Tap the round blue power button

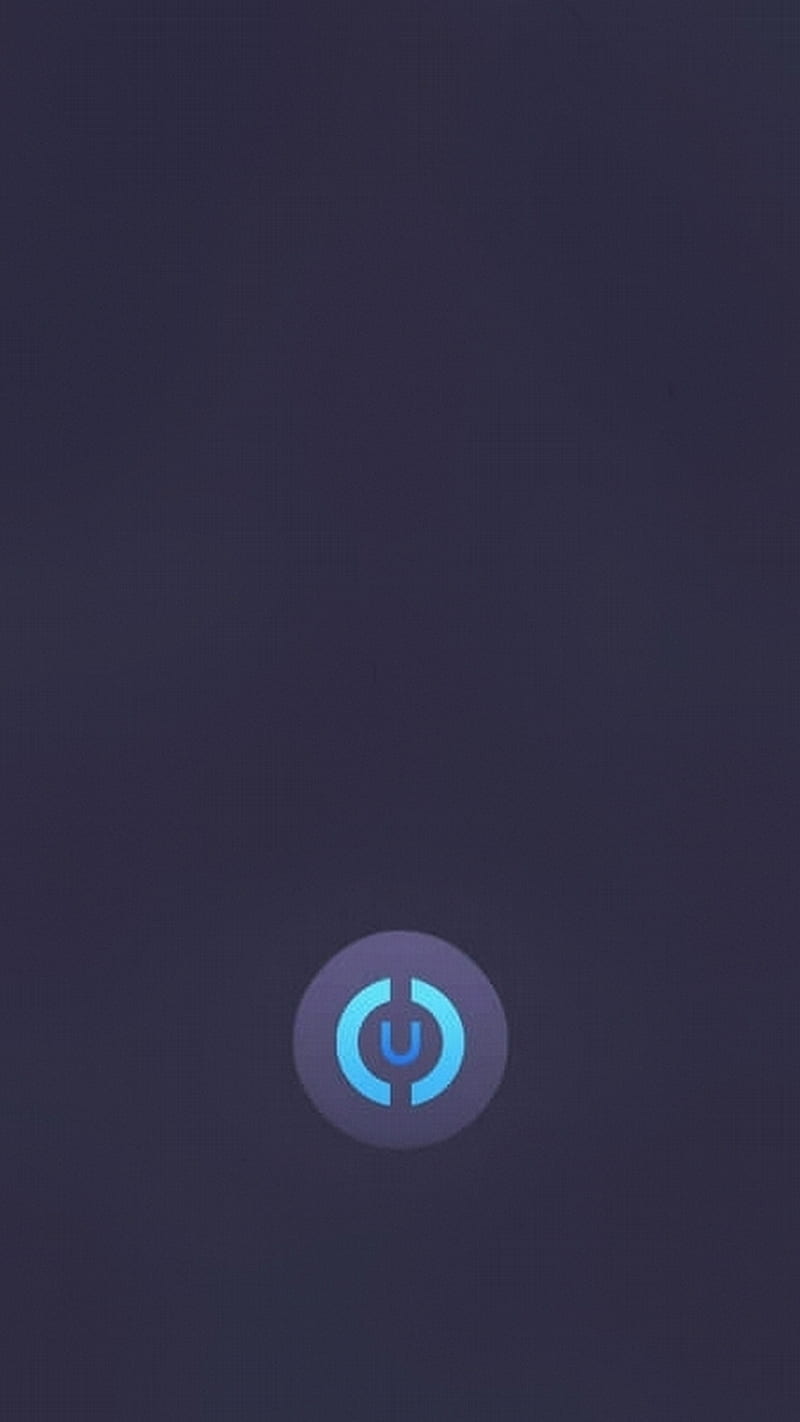click(x=400, y=1041)
